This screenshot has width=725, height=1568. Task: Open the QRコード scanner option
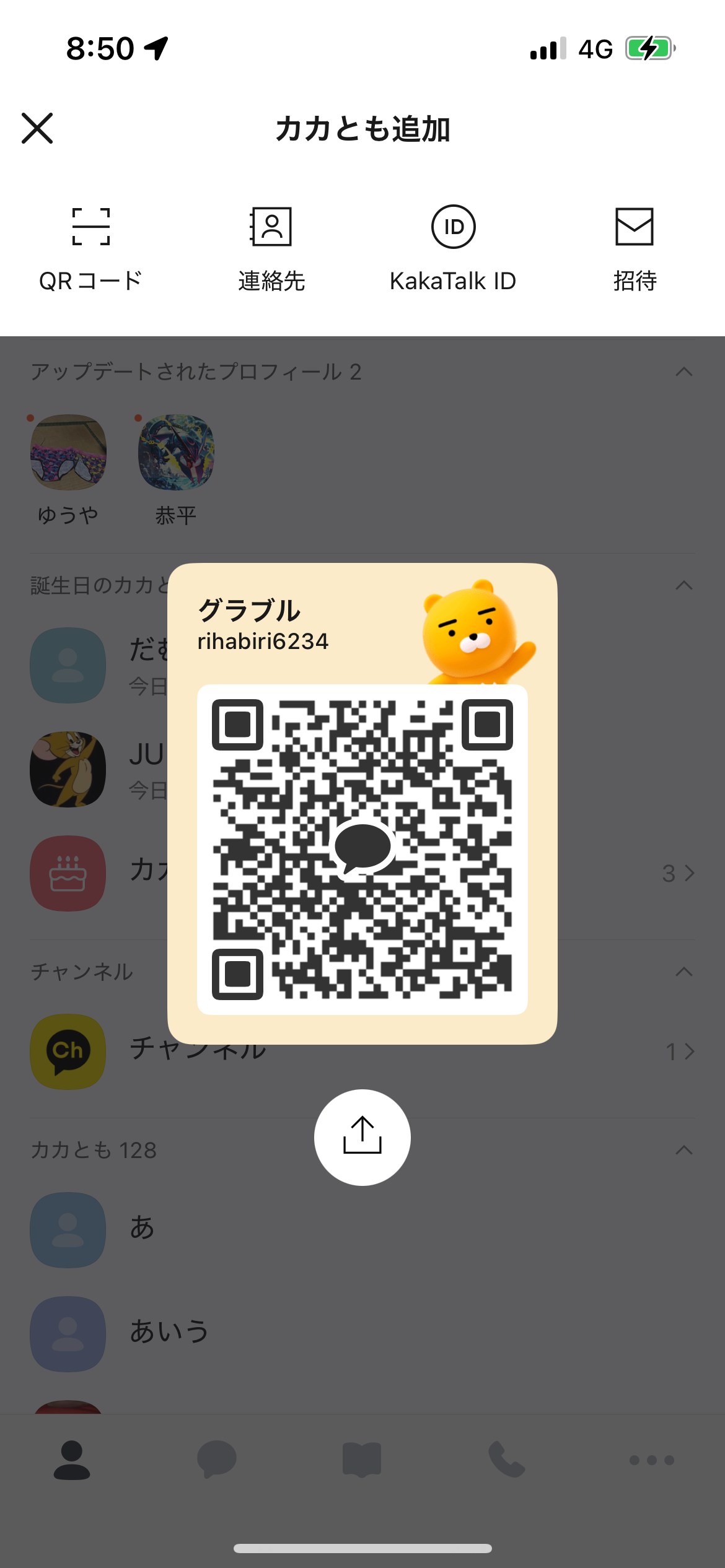coord(90,248)
